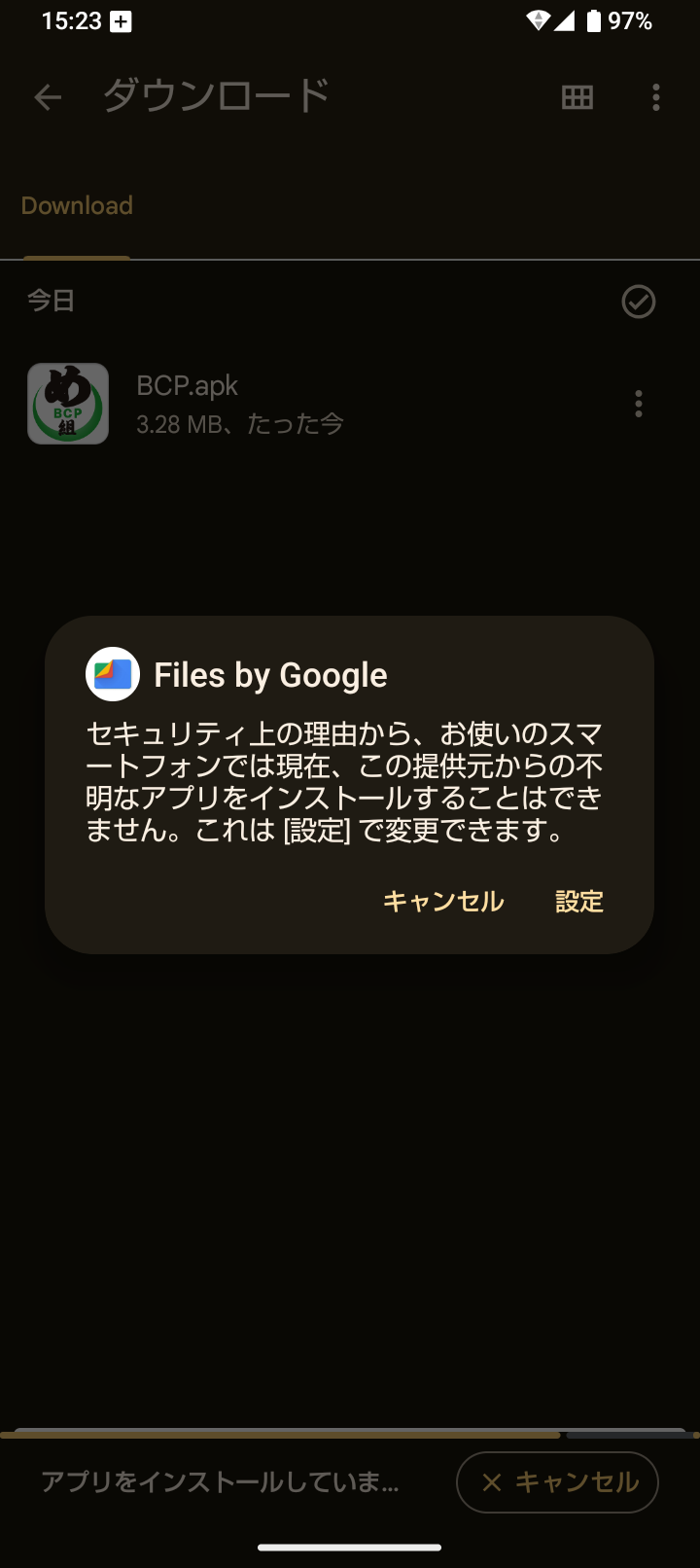Open the top overflow menu

coord(656,96)
